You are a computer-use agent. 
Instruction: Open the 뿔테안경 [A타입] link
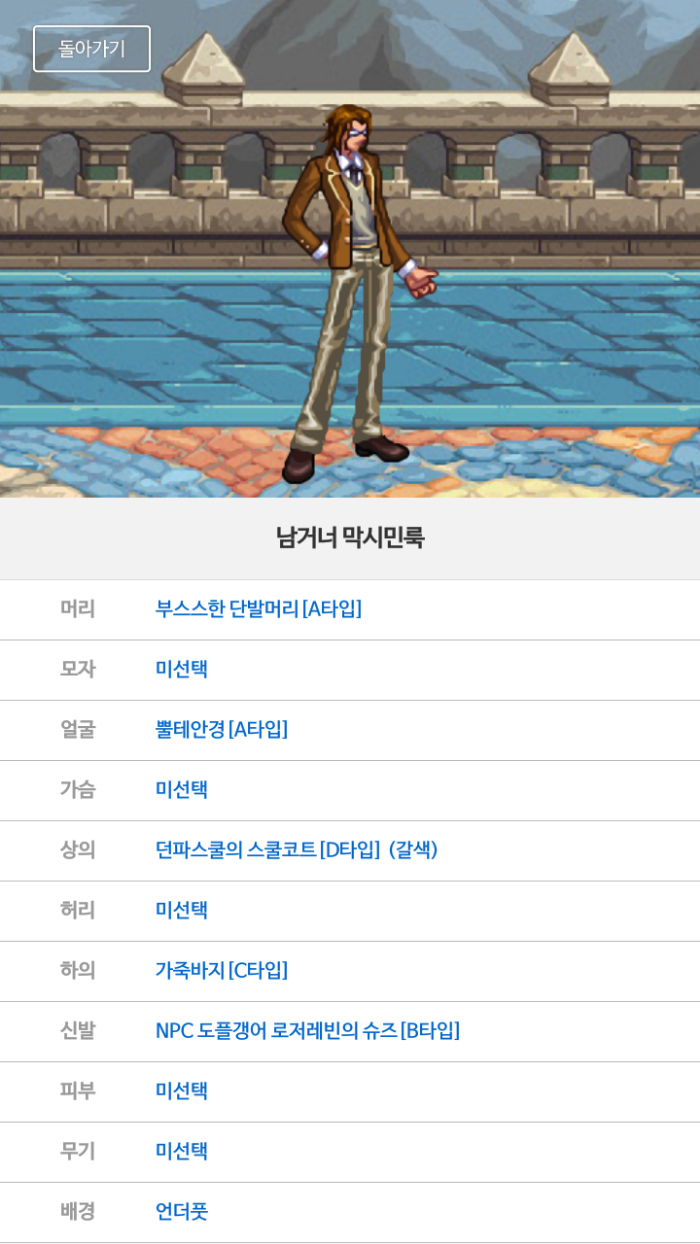[x=221, y=729]
